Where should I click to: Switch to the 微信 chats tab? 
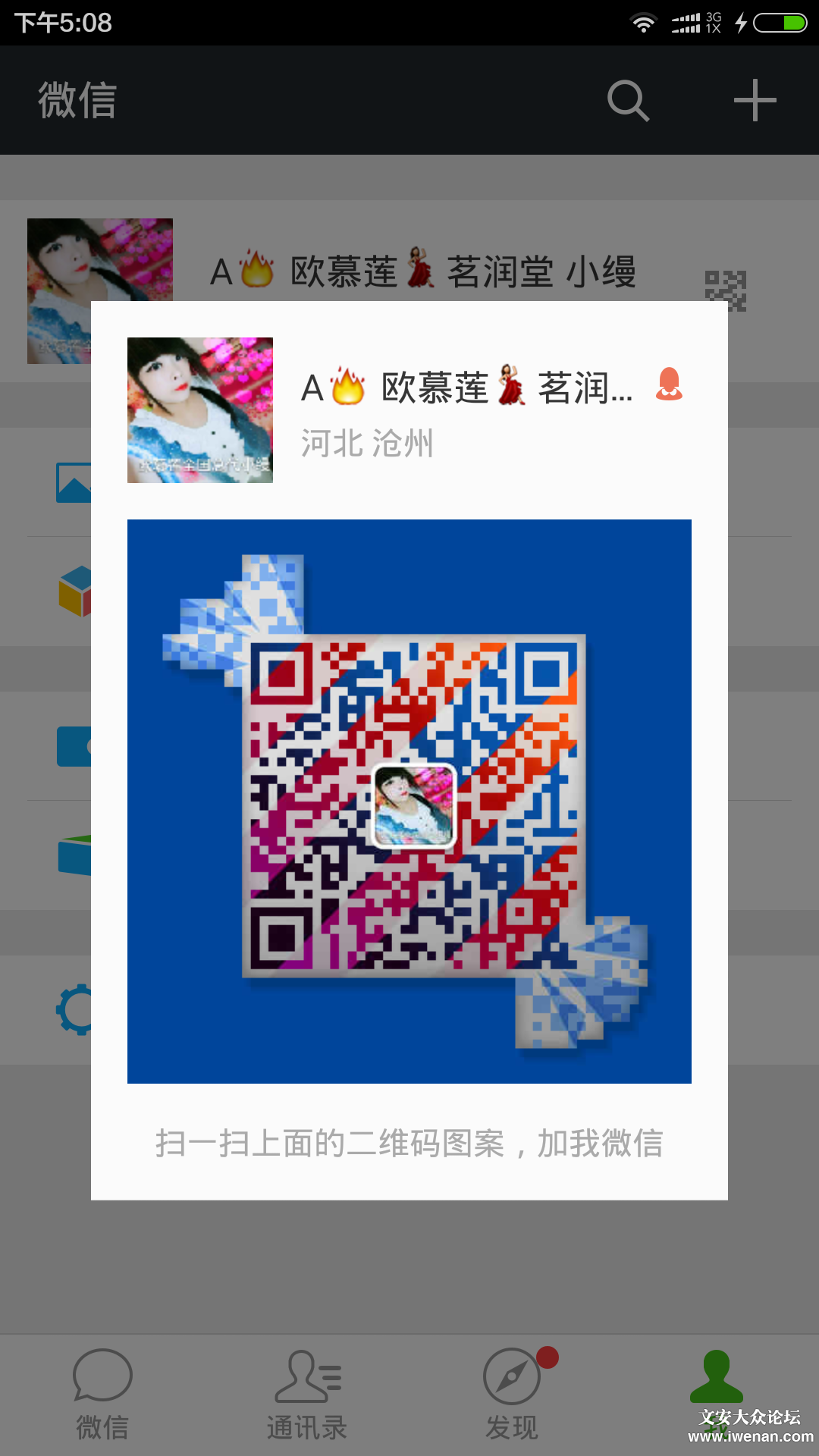(102, 1394)
